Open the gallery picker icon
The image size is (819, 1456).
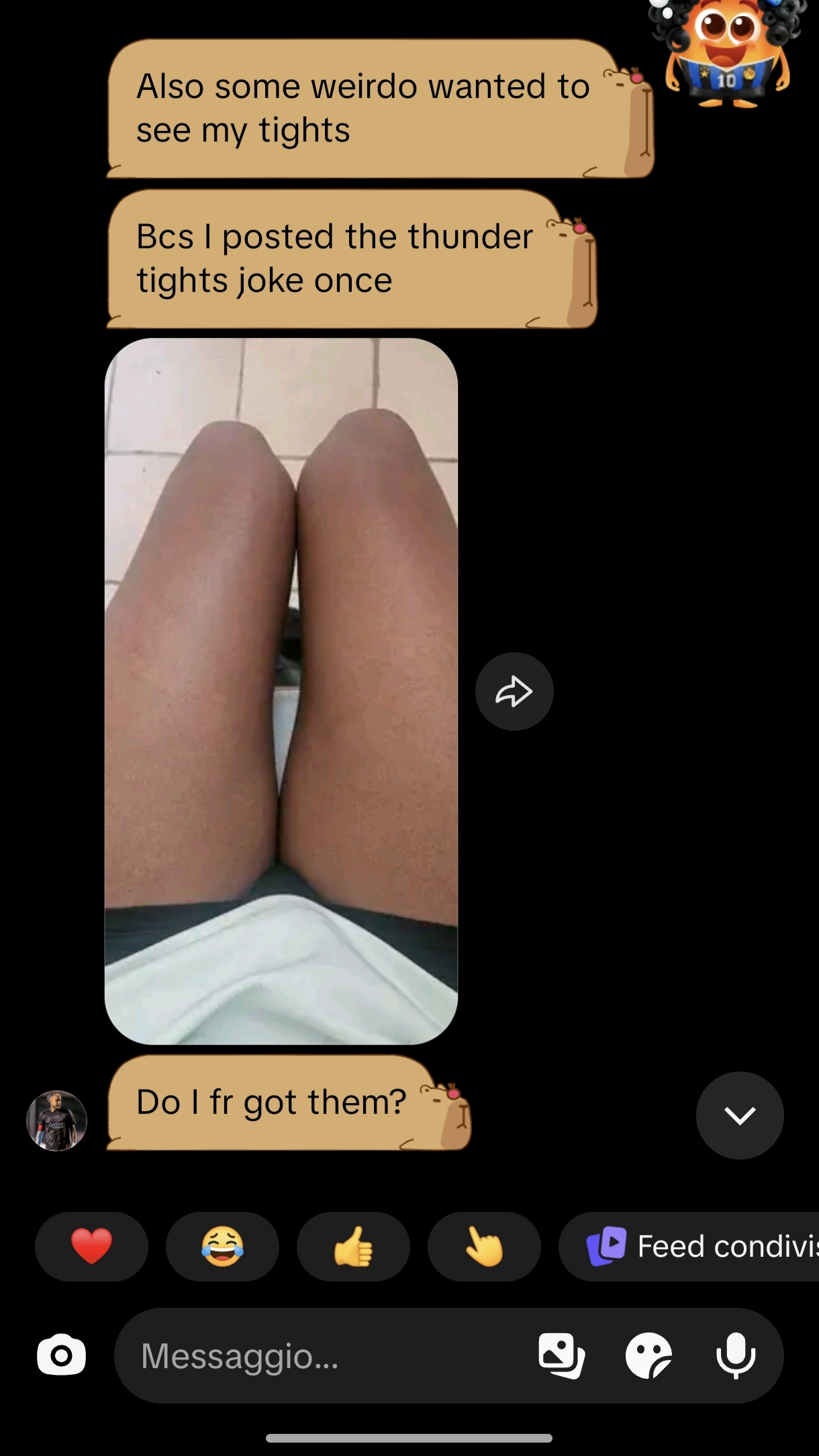pyautogui.click(x=561, y=1355)
